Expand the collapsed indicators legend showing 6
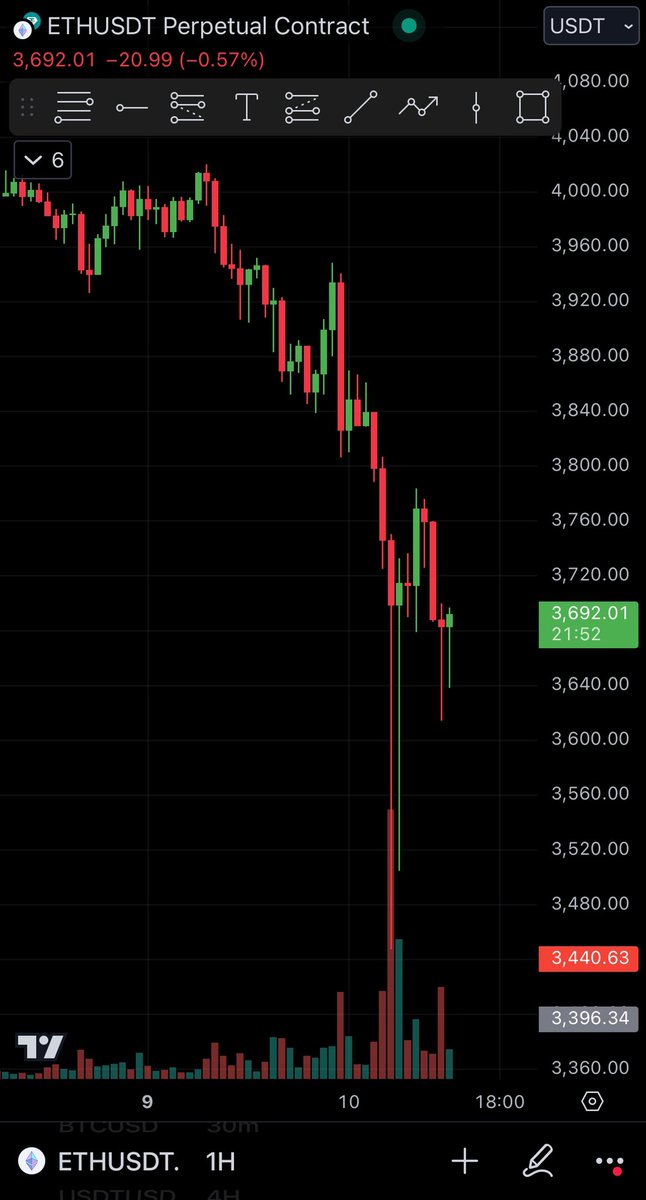Screen dimensions: 646x1200 click(x=43, y=160)
